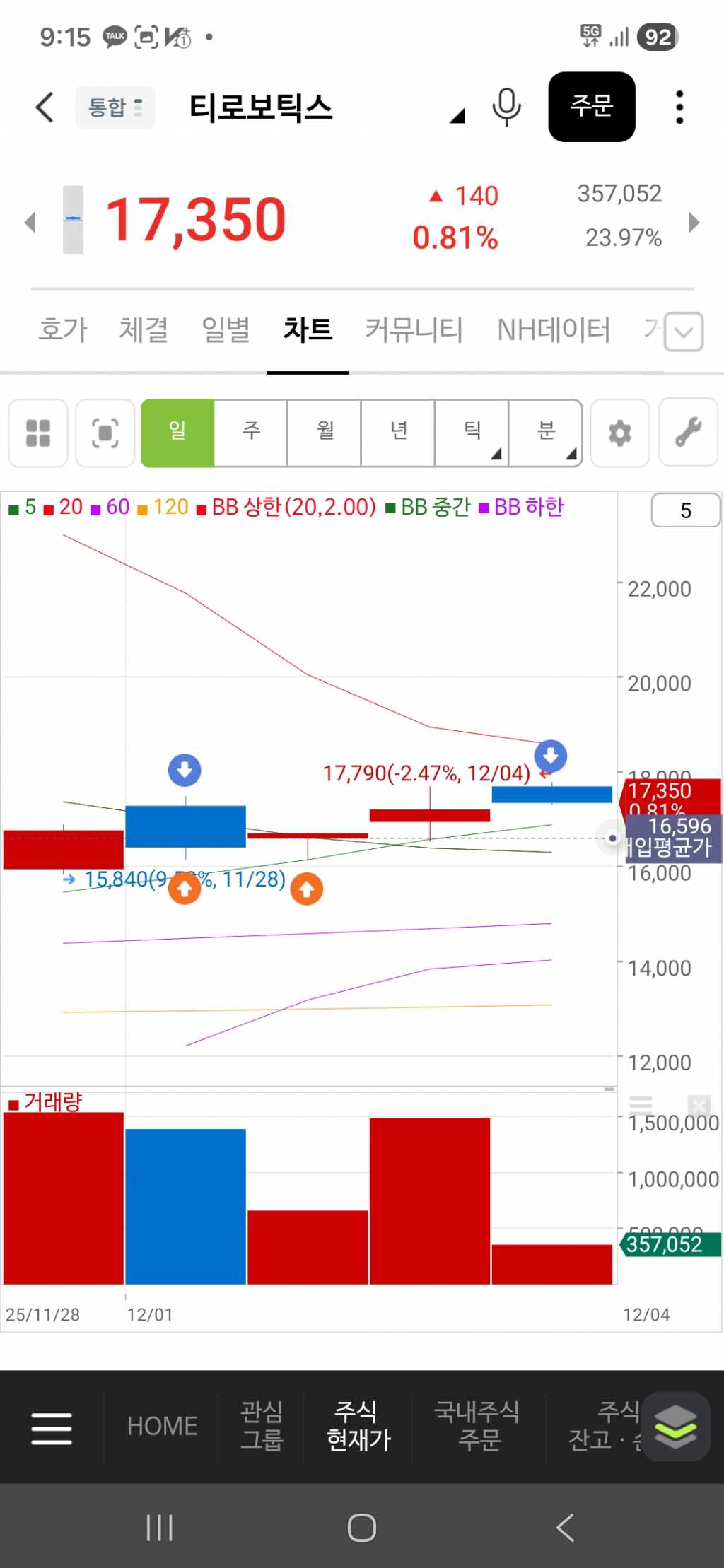The height and width of the screenshot is (1568, 724).
Task: Open chart settings gear
Action: 619,433
